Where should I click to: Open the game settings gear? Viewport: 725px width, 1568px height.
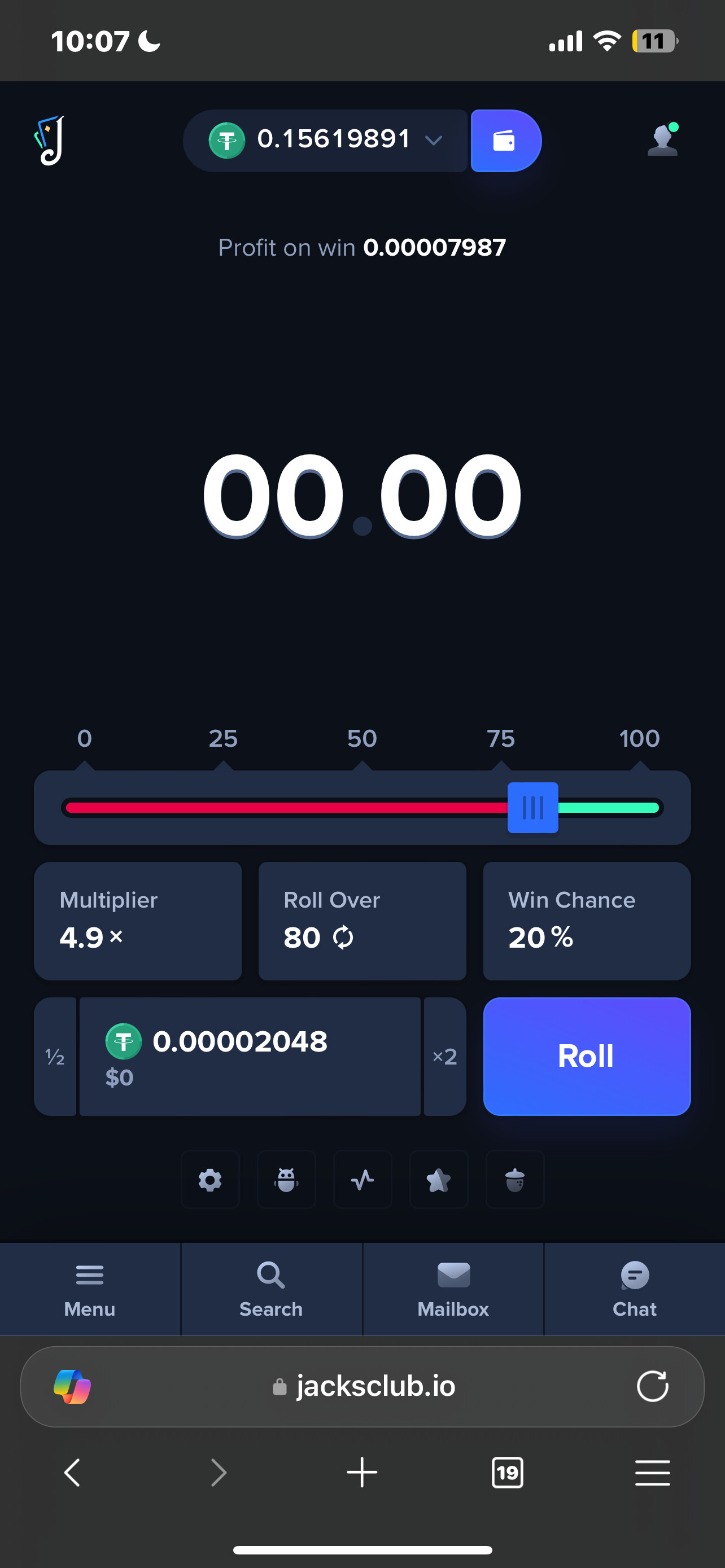pos(210,1180)
